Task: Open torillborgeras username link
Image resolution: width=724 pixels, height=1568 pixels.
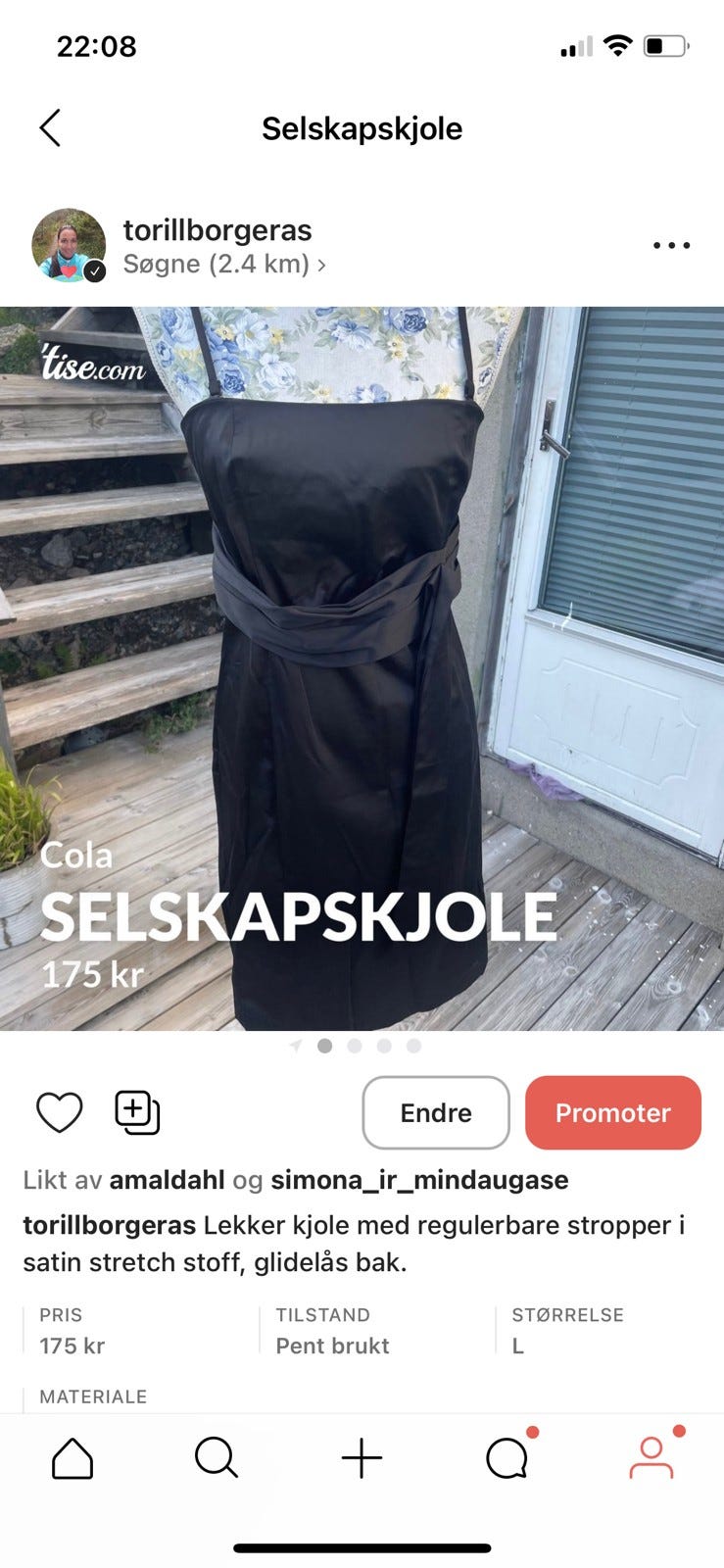Action: 217,230
